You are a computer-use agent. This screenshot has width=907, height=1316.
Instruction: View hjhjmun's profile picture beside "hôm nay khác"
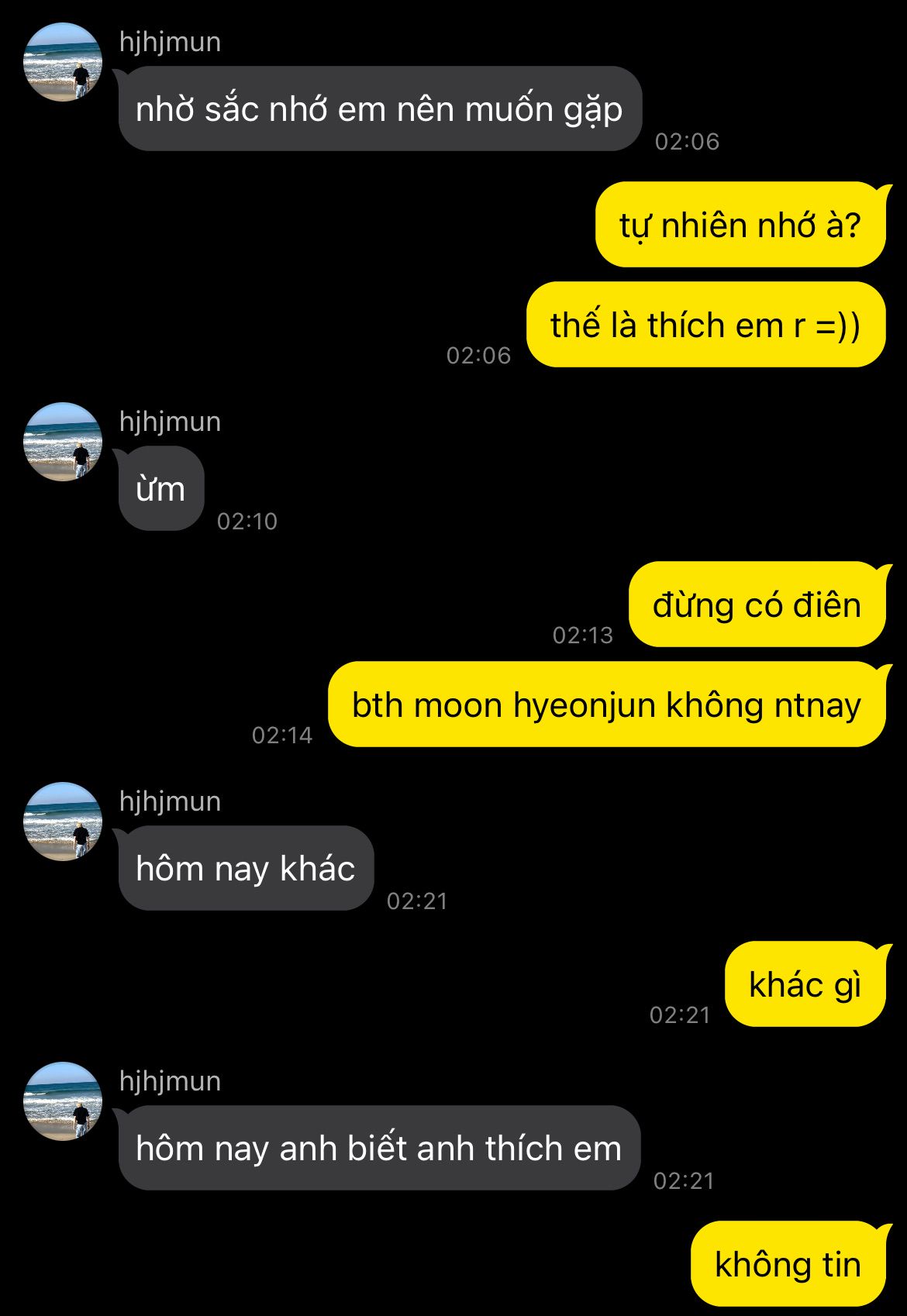tap(63, 822)
